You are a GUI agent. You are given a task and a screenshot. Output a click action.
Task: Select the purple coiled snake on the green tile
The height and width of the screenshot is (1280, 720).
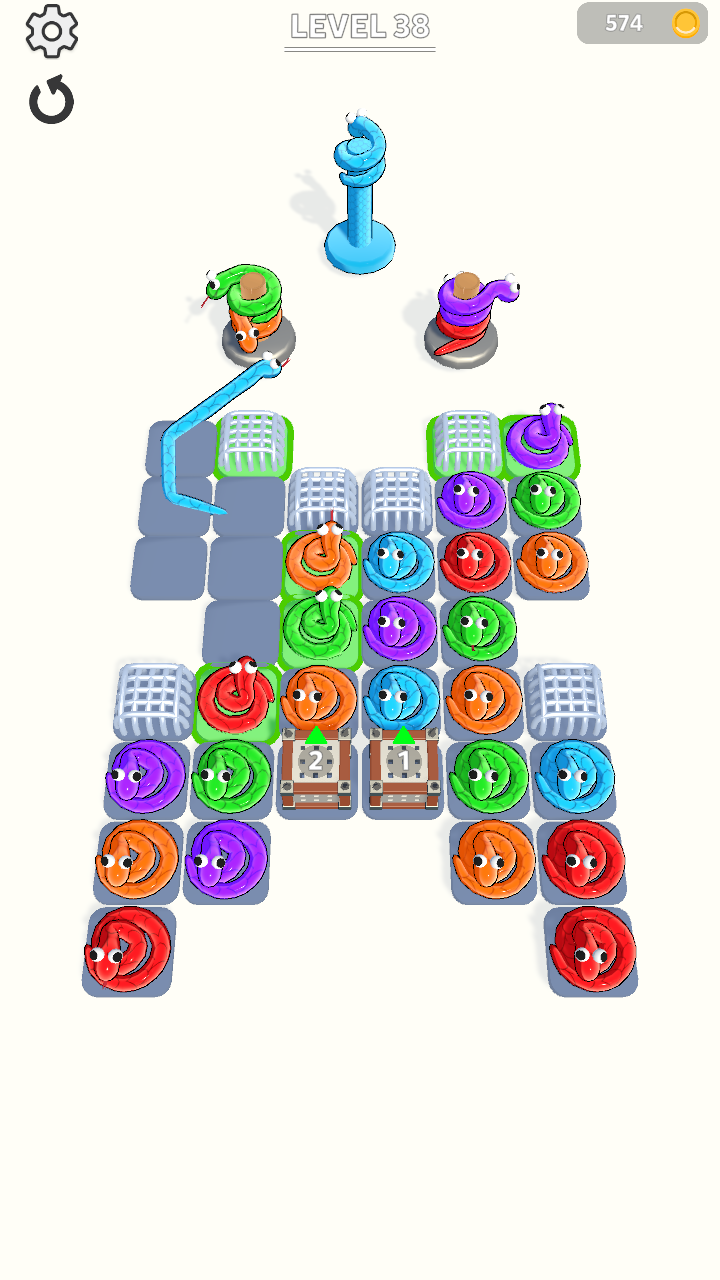click(x=545, y=445)
